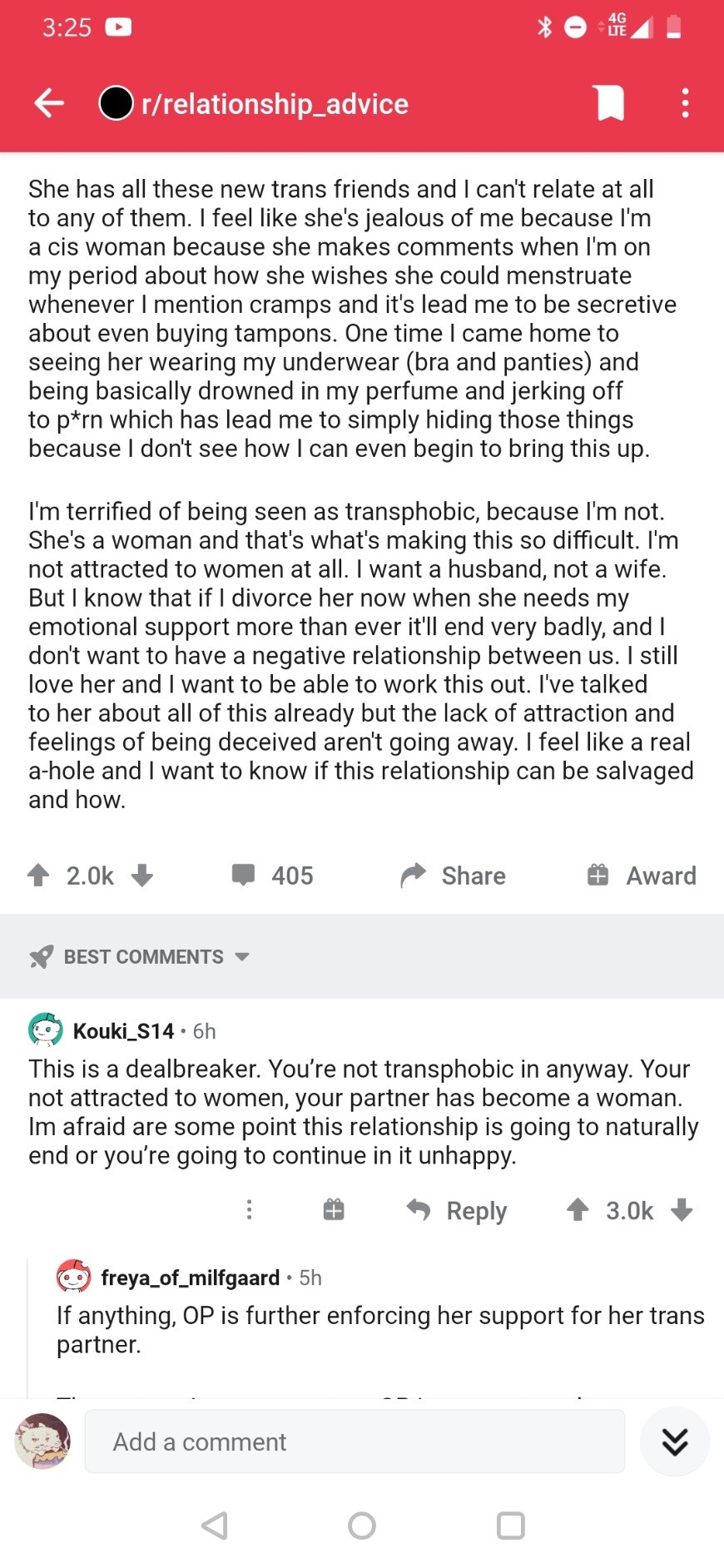Screen dimensions: 724x1568
Task: Downvote the main post
Action: (x=142, y=875)
